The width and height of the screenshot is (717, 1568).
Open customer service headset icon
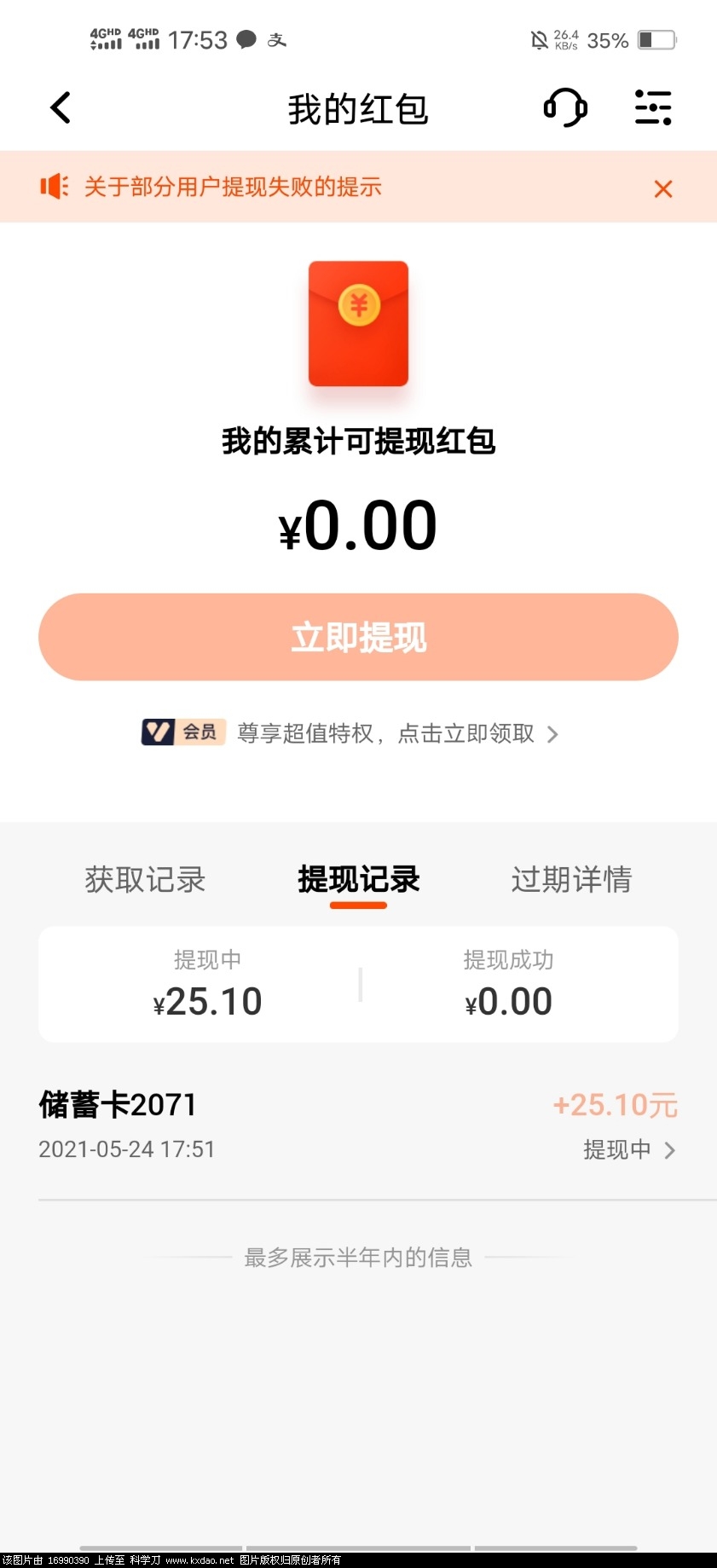click(565, 108)
